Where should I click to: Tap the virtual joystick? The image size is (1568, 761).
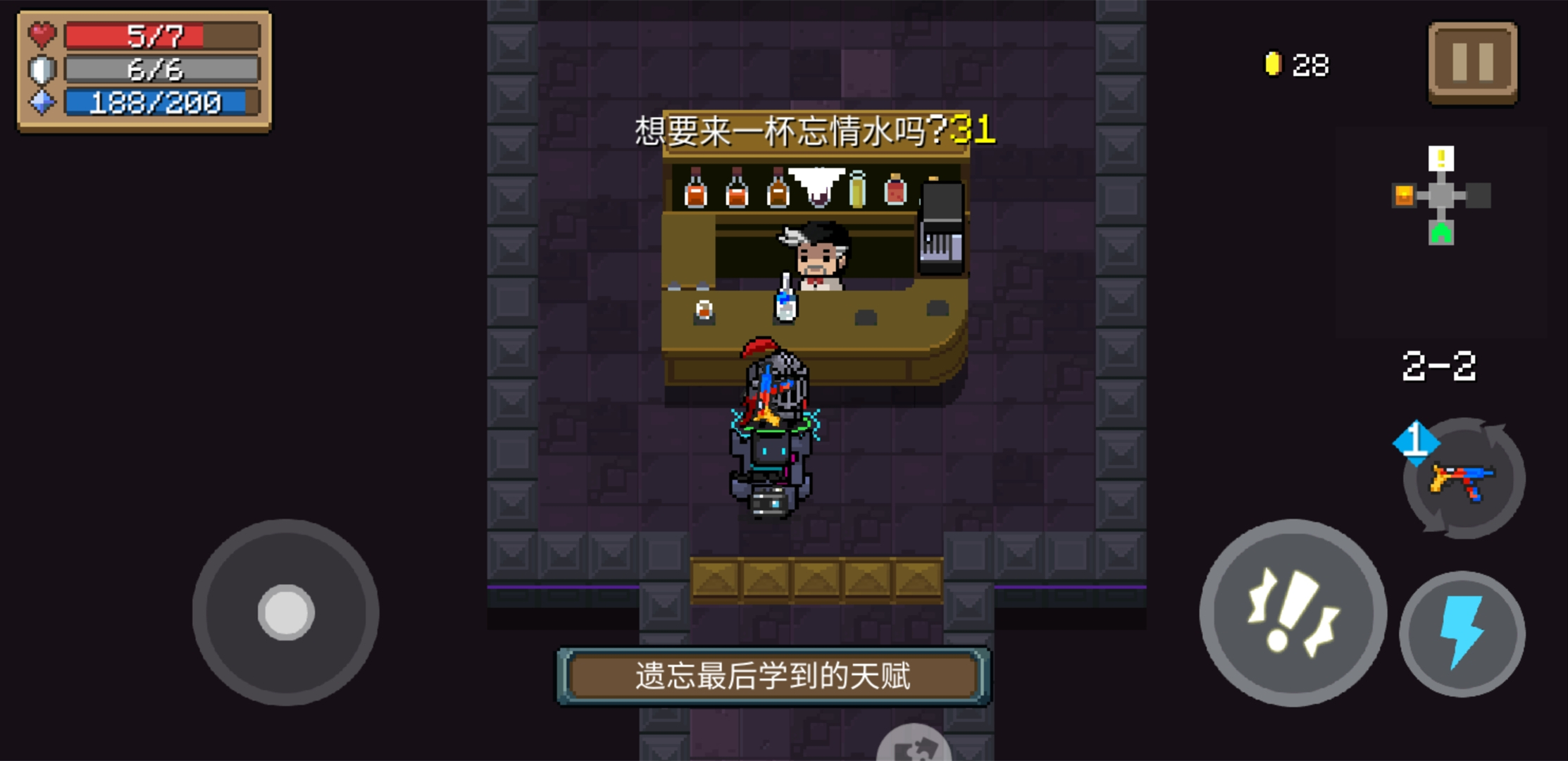click(285, 612)
